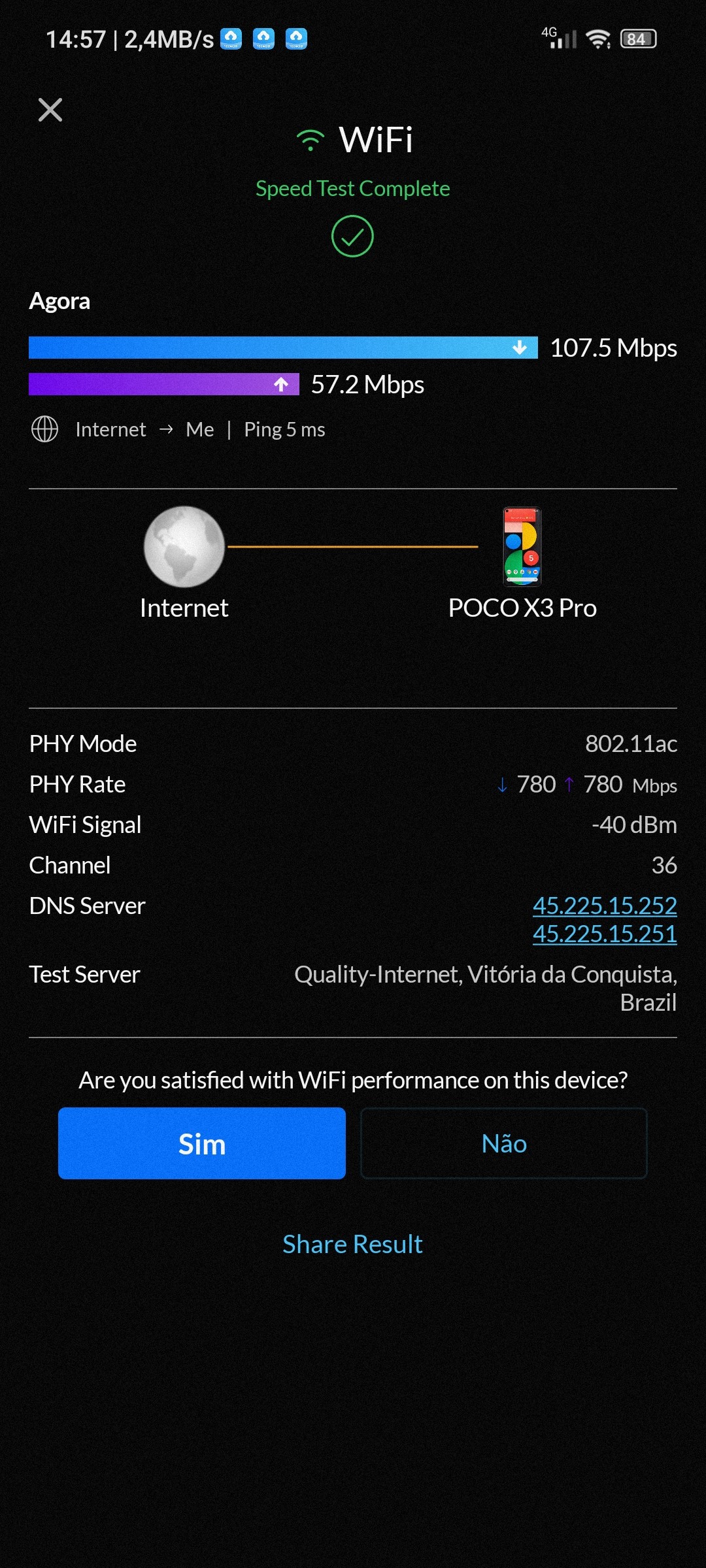Answer Não to the satisfaction question
Viewport: 706px width, 1568px height.
[x=503, y=1143]
